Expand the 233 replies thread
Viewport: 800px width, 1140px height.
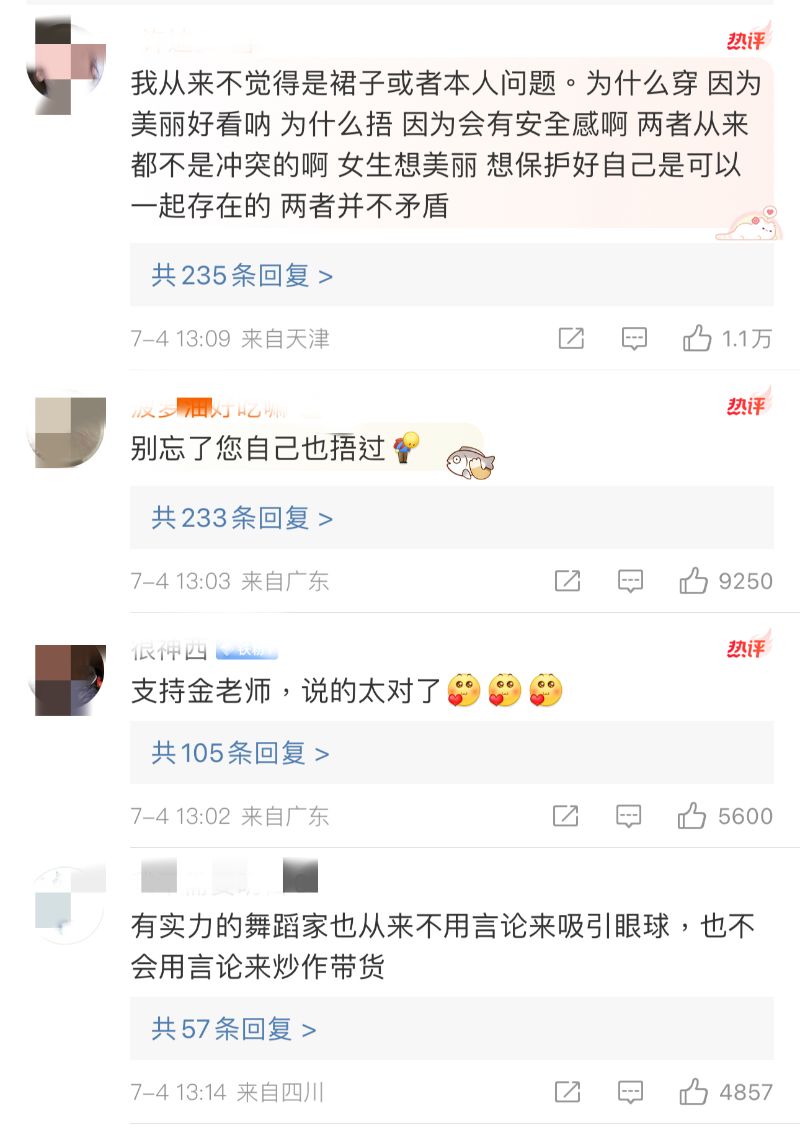tap(242, 518)
